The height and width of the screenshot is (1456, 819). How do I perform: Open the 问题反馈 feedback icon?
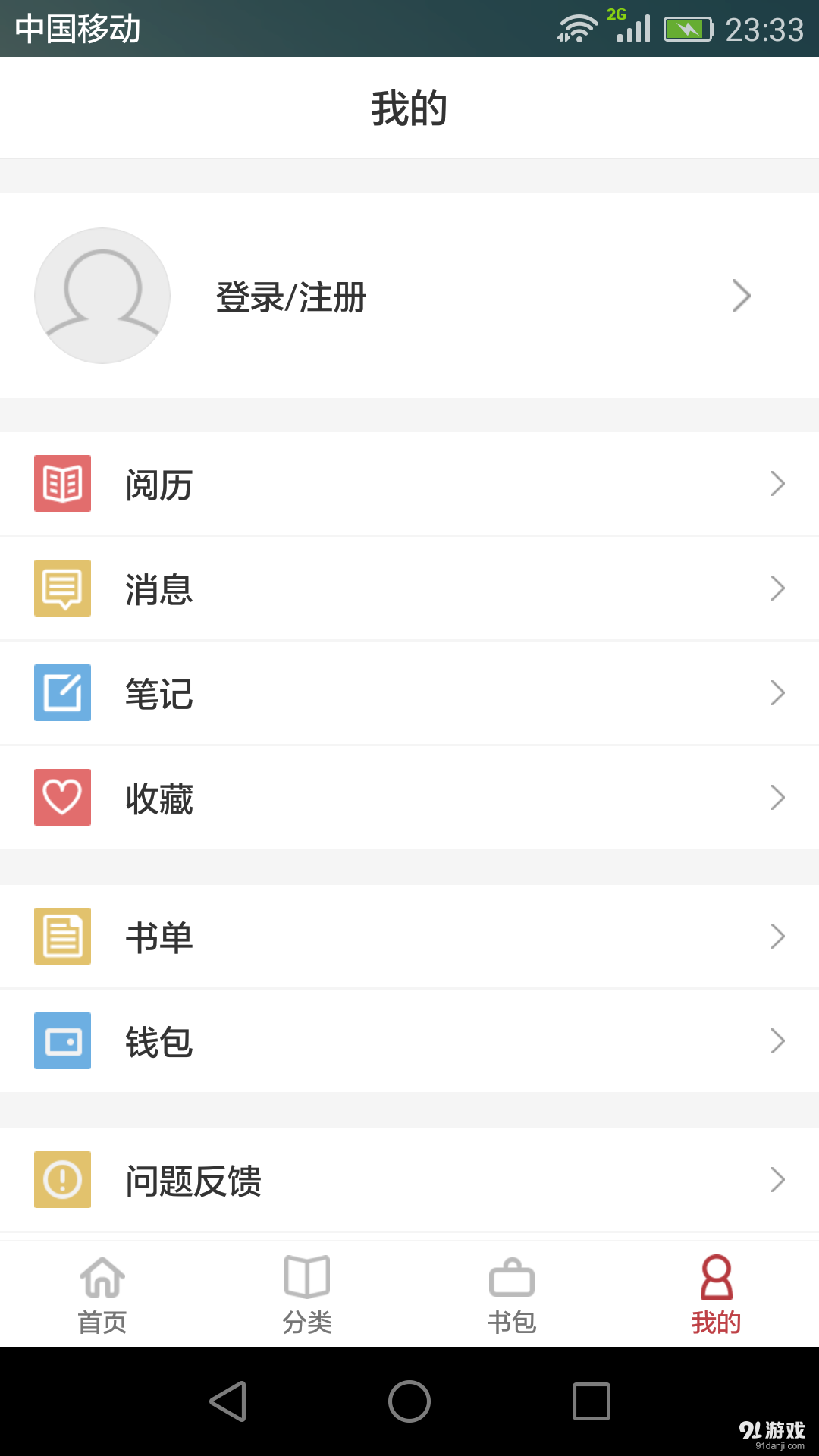click(62, 1179)
